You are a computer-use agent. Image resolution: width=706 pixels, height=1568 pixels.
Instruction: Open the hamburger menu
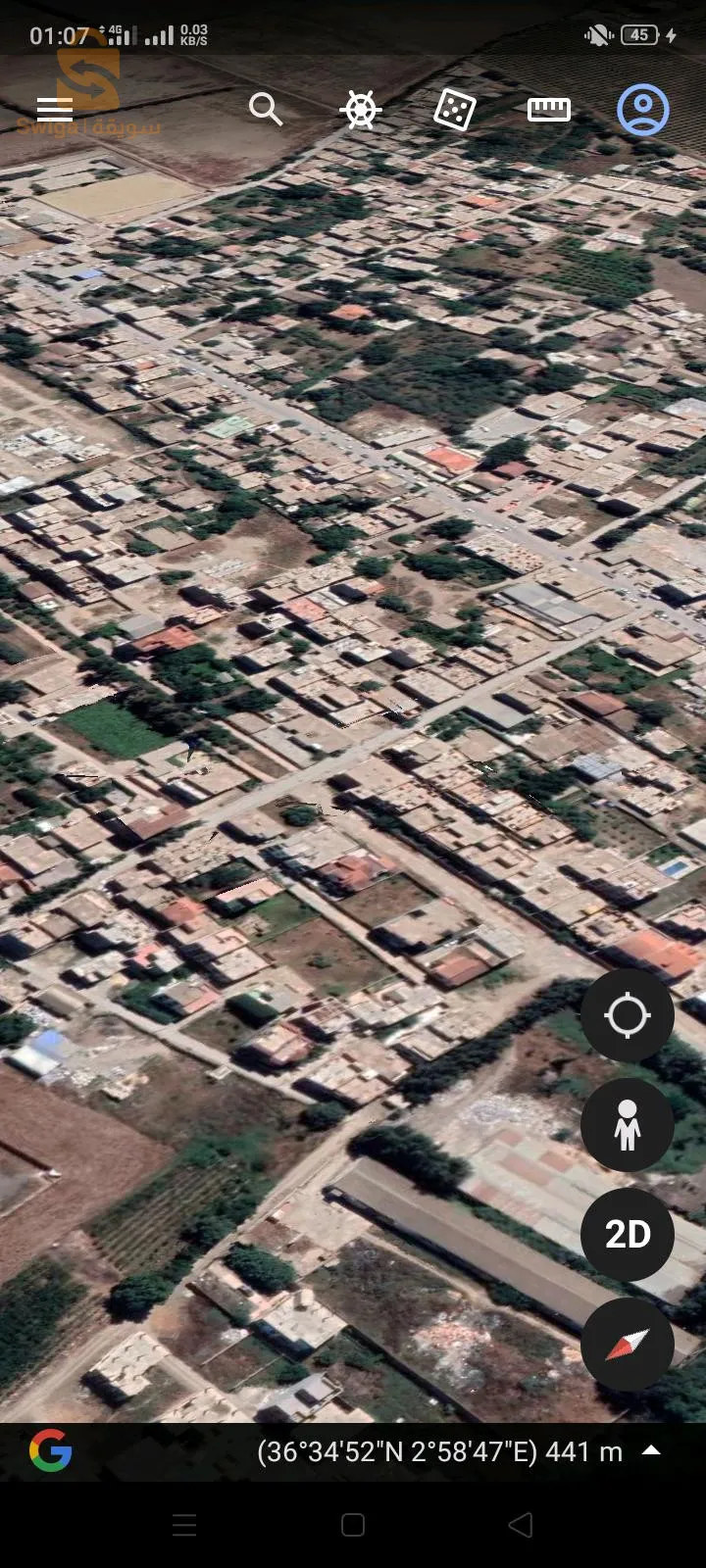point(55,109)
